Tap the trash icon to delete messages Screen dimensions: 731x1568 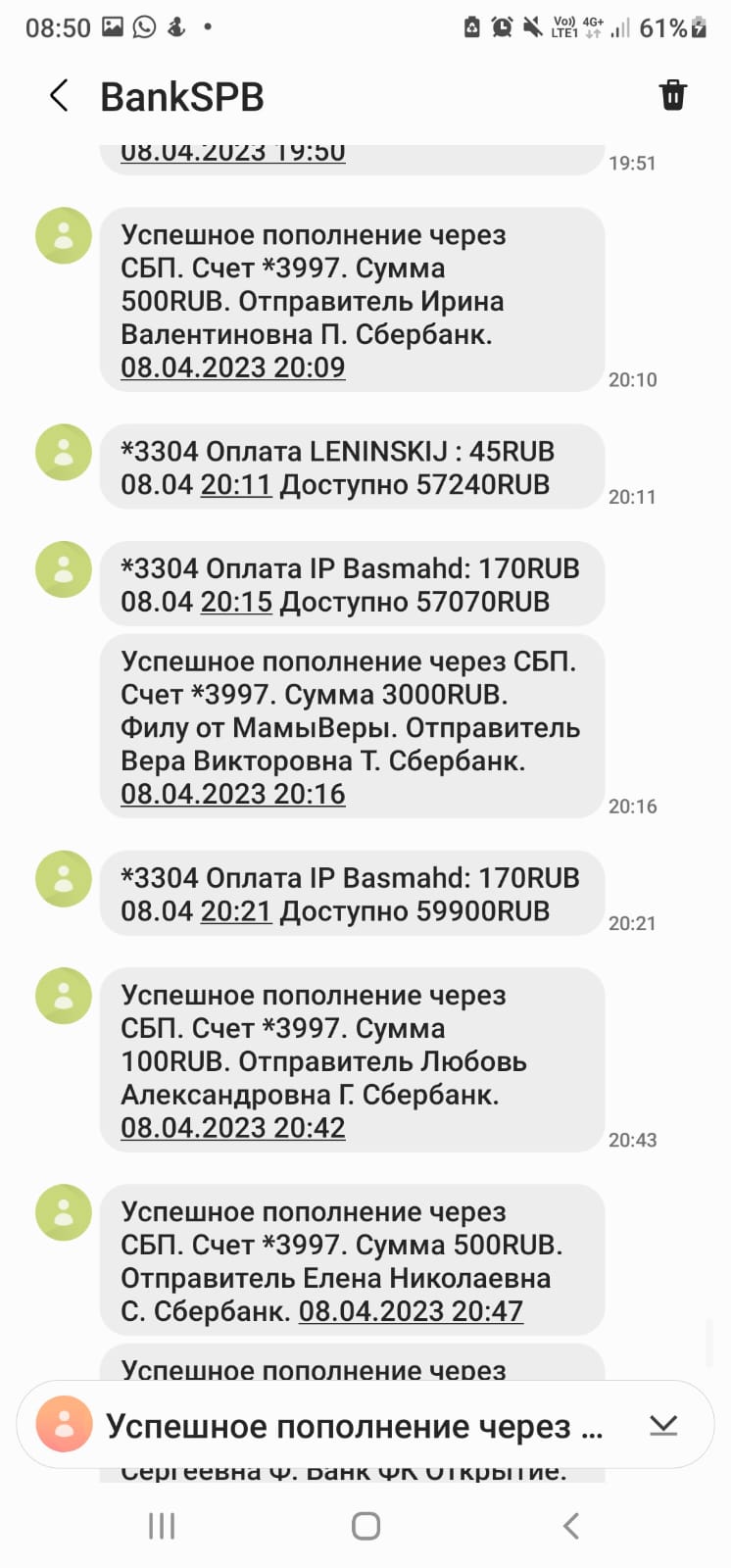click(672, 95)
